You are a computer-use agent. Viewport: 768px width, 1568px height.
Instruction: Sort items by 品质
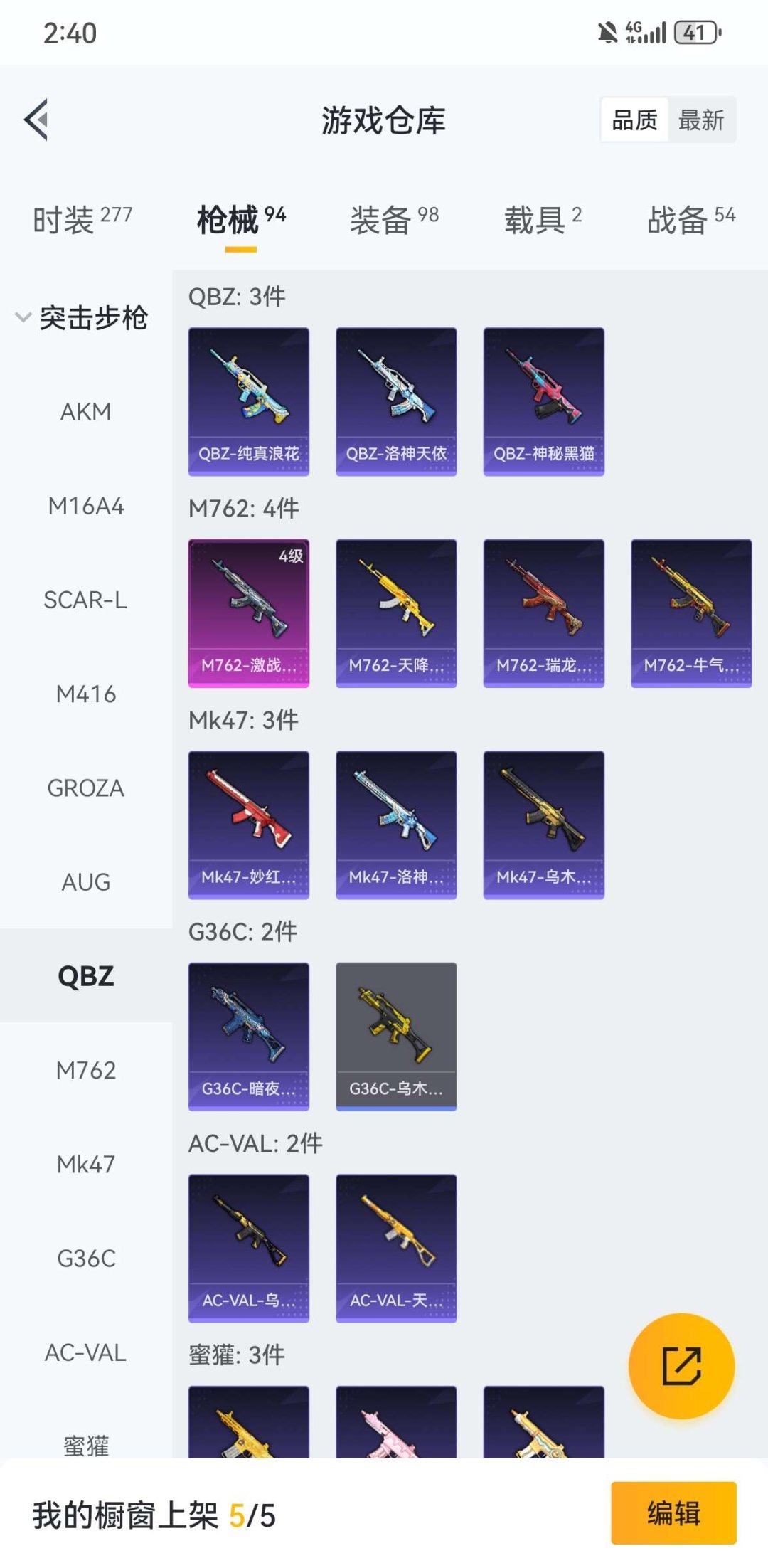[634, 120]
